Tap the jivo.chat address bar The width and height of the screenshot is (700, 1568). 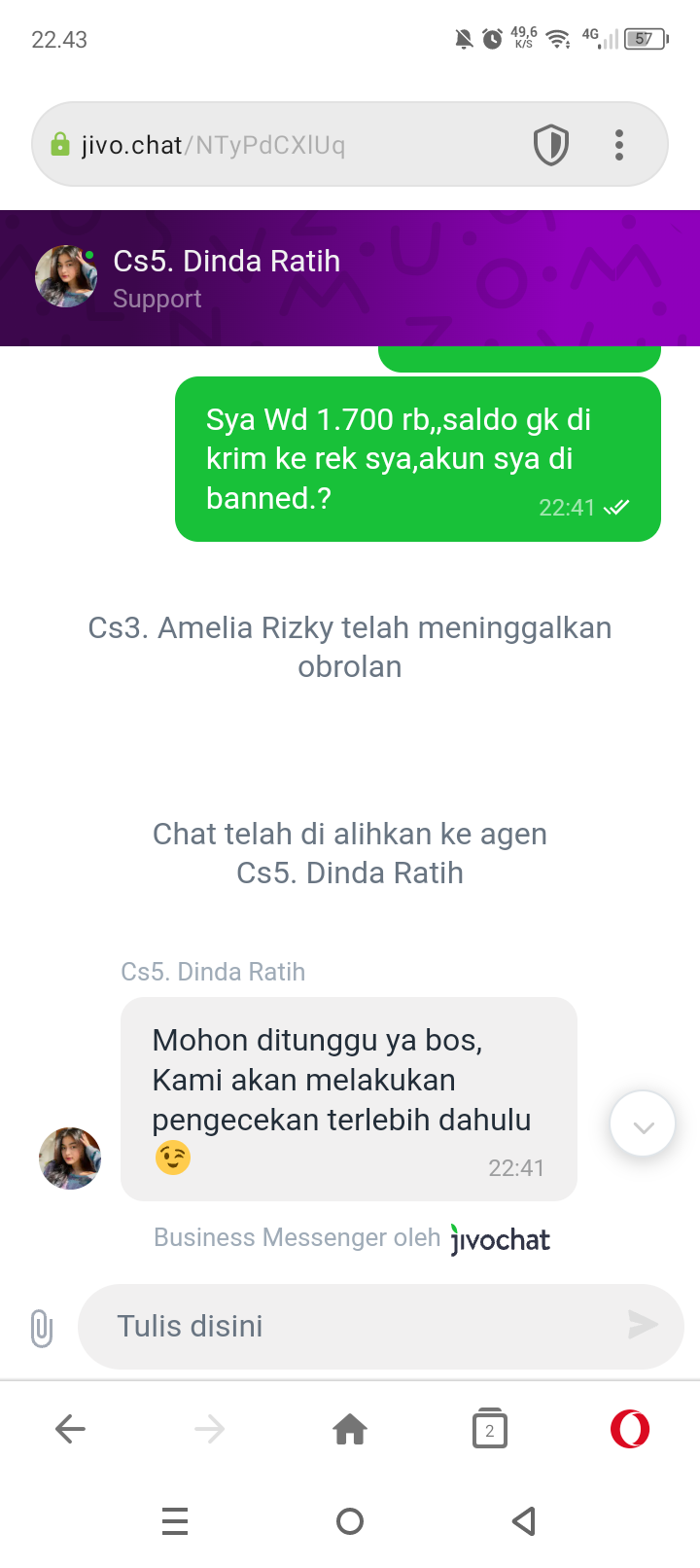pos(282,145)
